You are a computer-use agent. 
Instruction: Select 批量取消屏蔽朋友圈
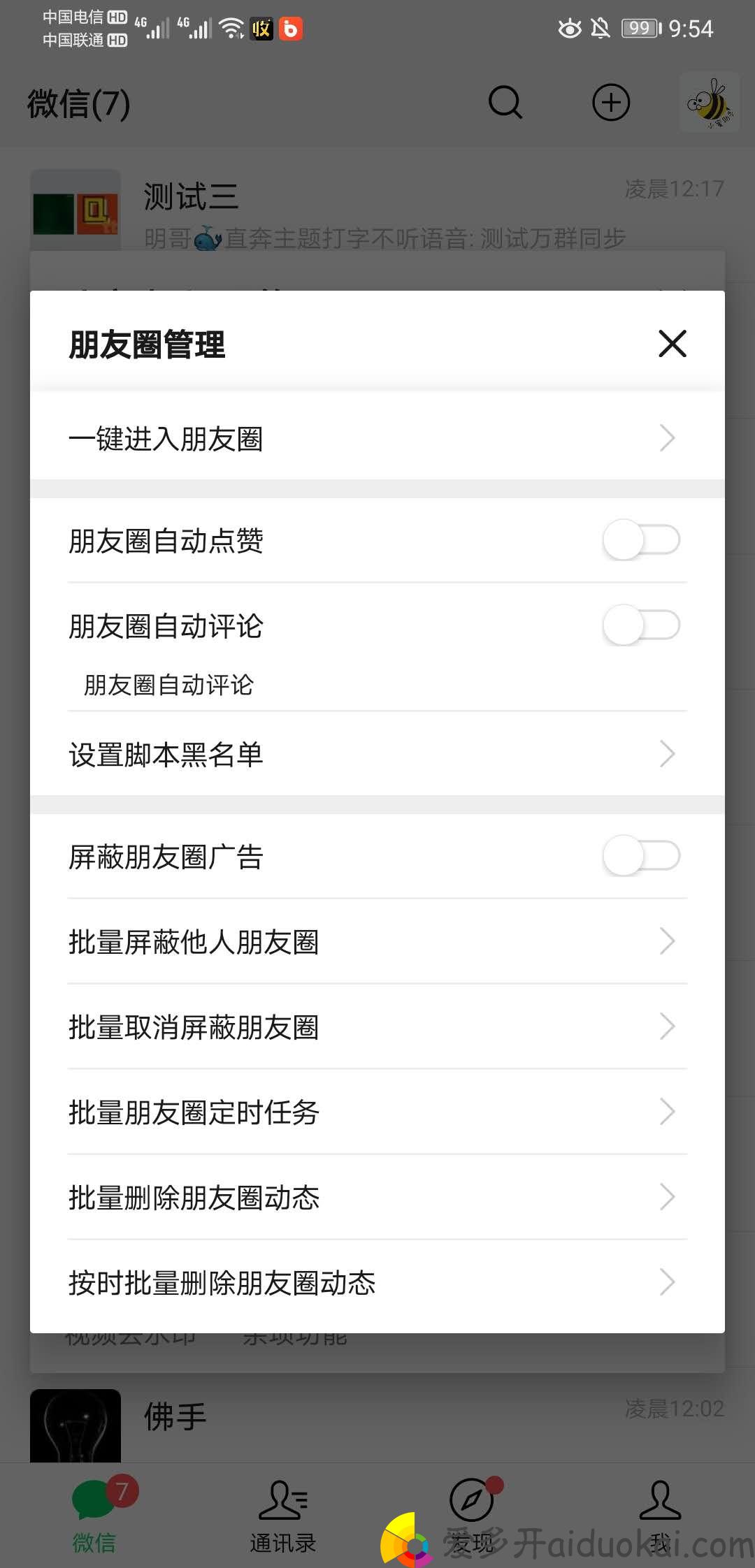point(377,1026)
